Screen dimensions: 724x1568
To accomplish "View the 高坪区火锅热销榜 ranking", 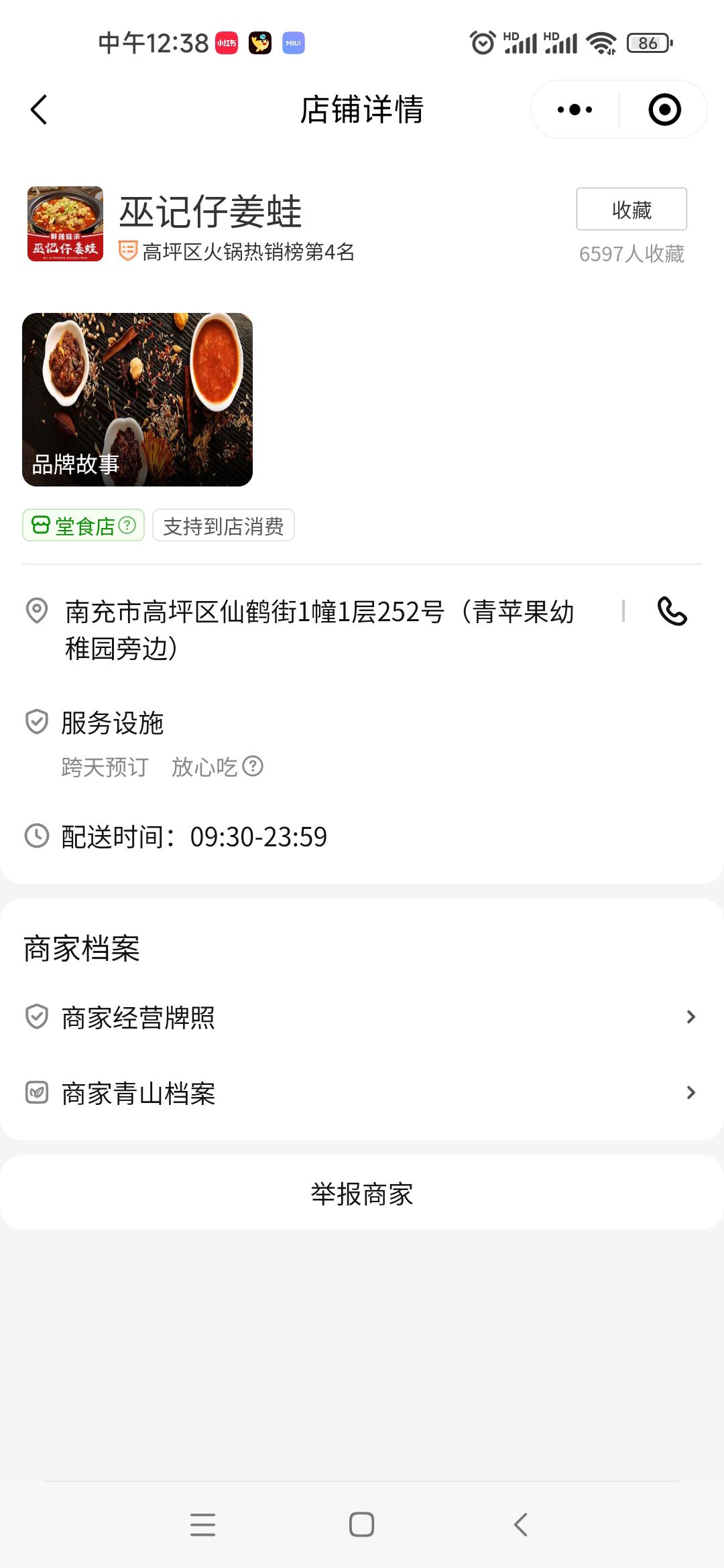I will (x=247, y=252).
